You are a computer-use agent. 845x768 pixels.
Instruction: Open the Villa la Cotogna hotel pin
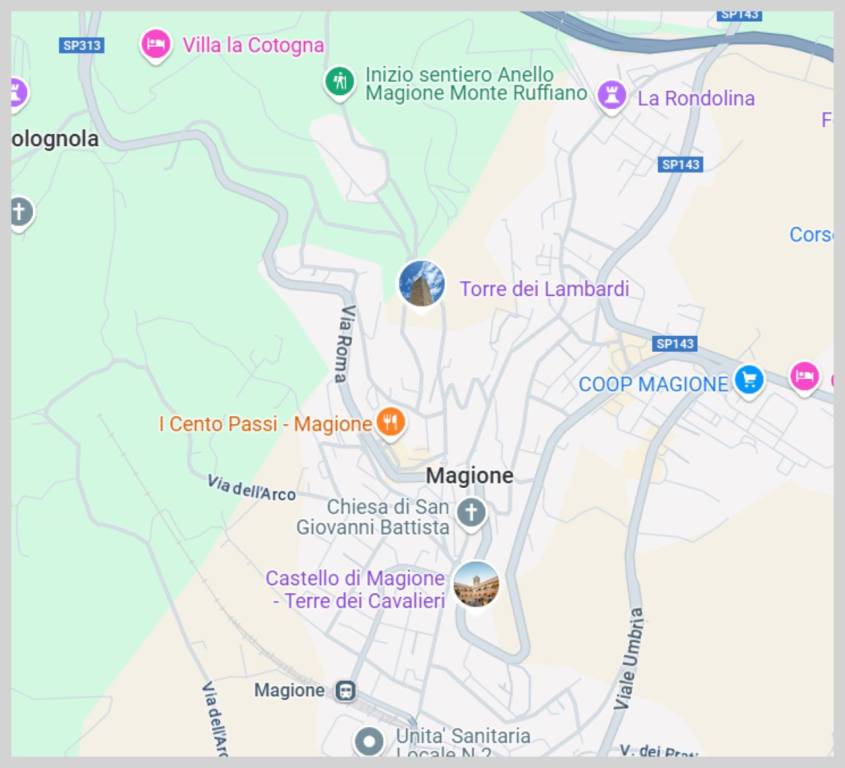(155, 44)
